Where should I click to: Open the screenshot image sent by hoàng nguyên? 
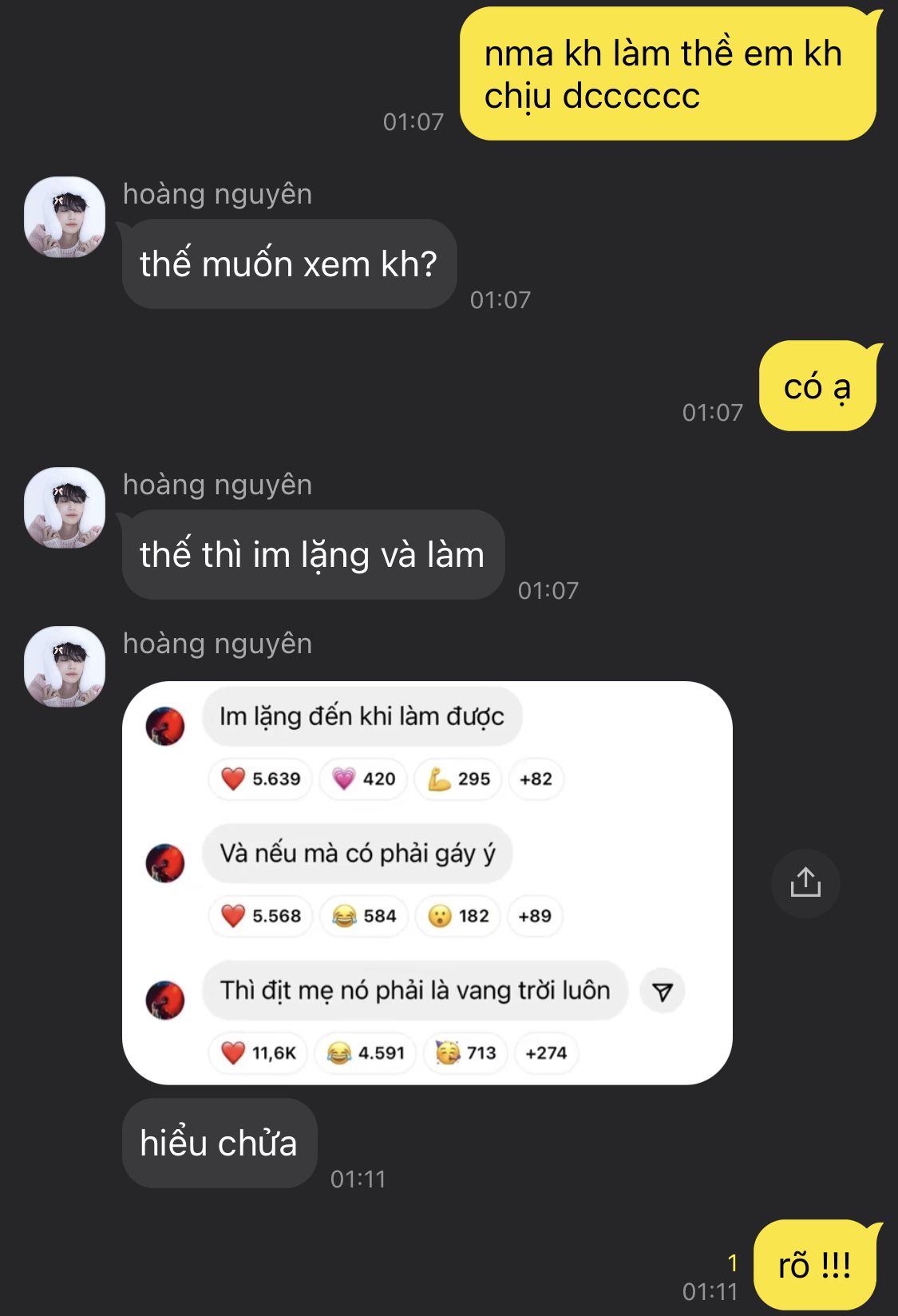(x=427, y=882)
